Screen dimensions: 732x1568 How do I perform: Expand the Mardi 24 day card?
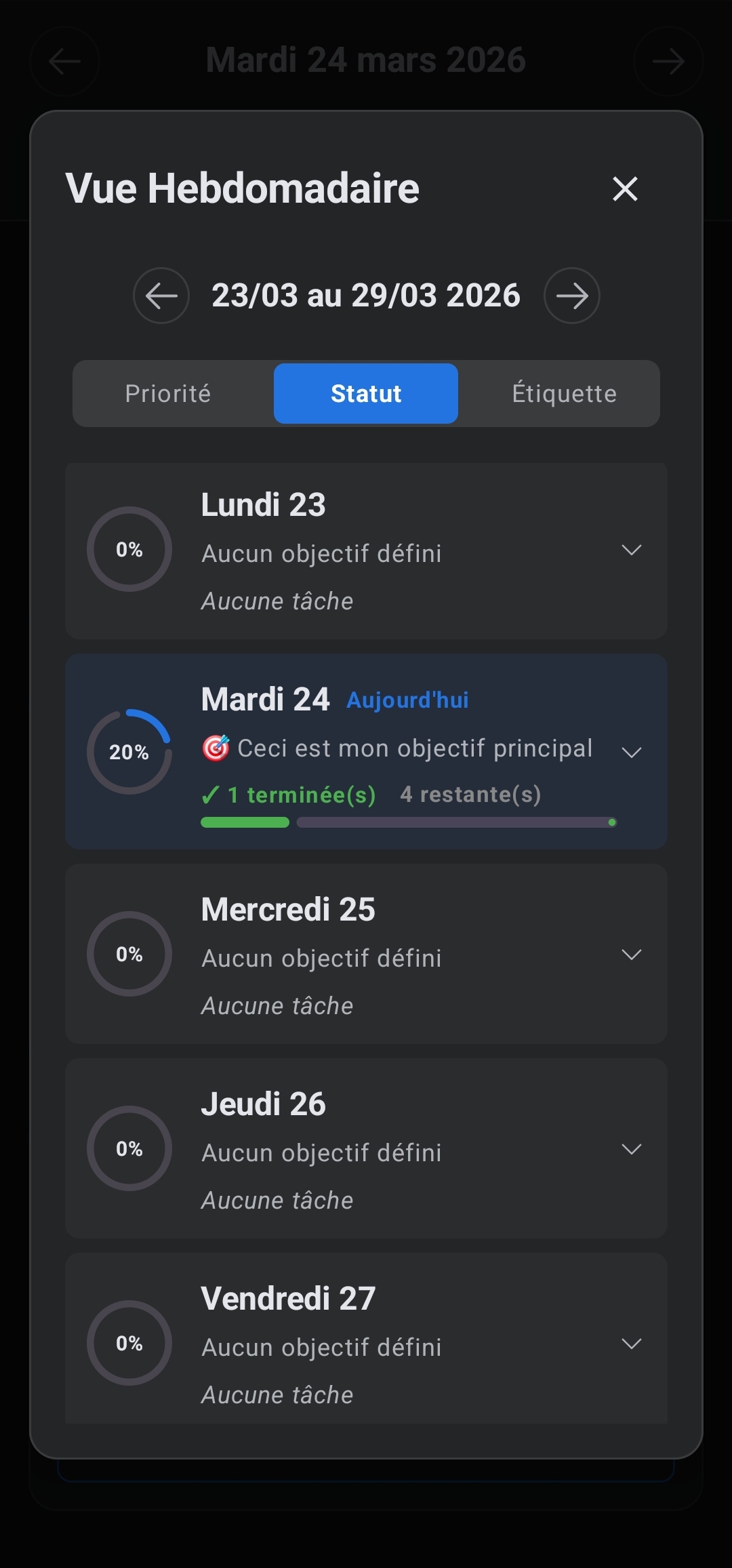pos(632,751)
